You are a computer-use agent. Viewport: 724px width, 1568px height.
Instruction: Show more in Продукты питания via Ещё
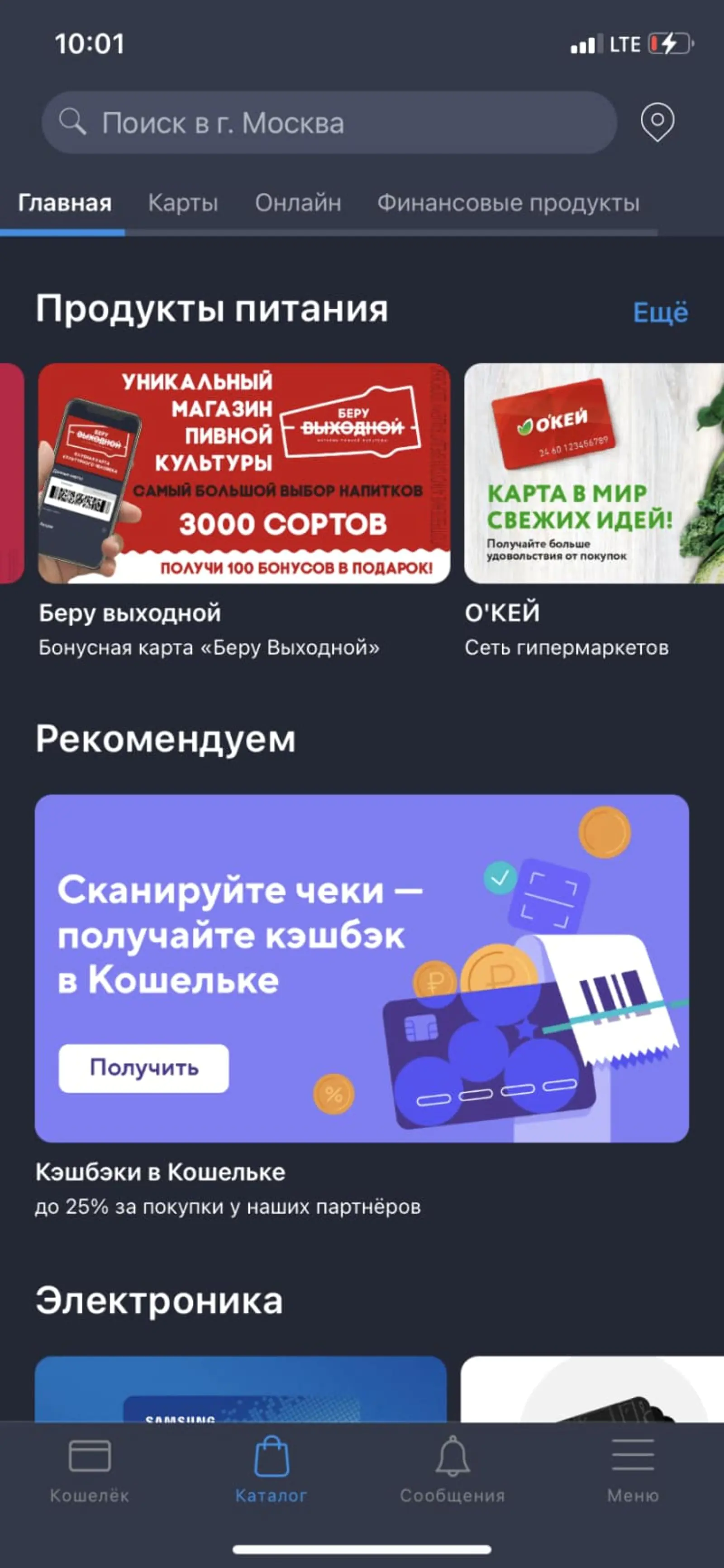pos(660,312)
